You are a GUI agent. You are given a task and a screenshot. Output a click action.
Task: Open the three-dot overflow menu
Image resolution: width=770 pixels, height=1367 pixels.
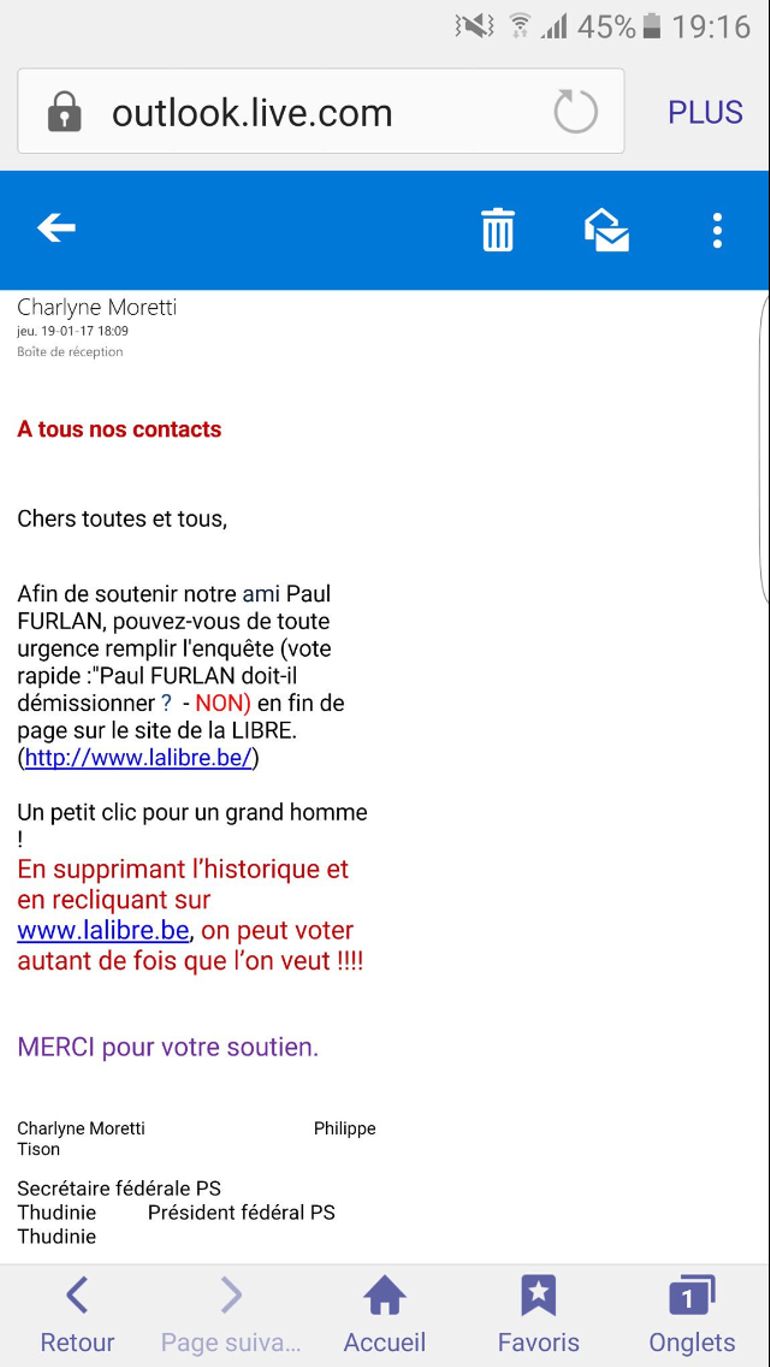(716, 230)
